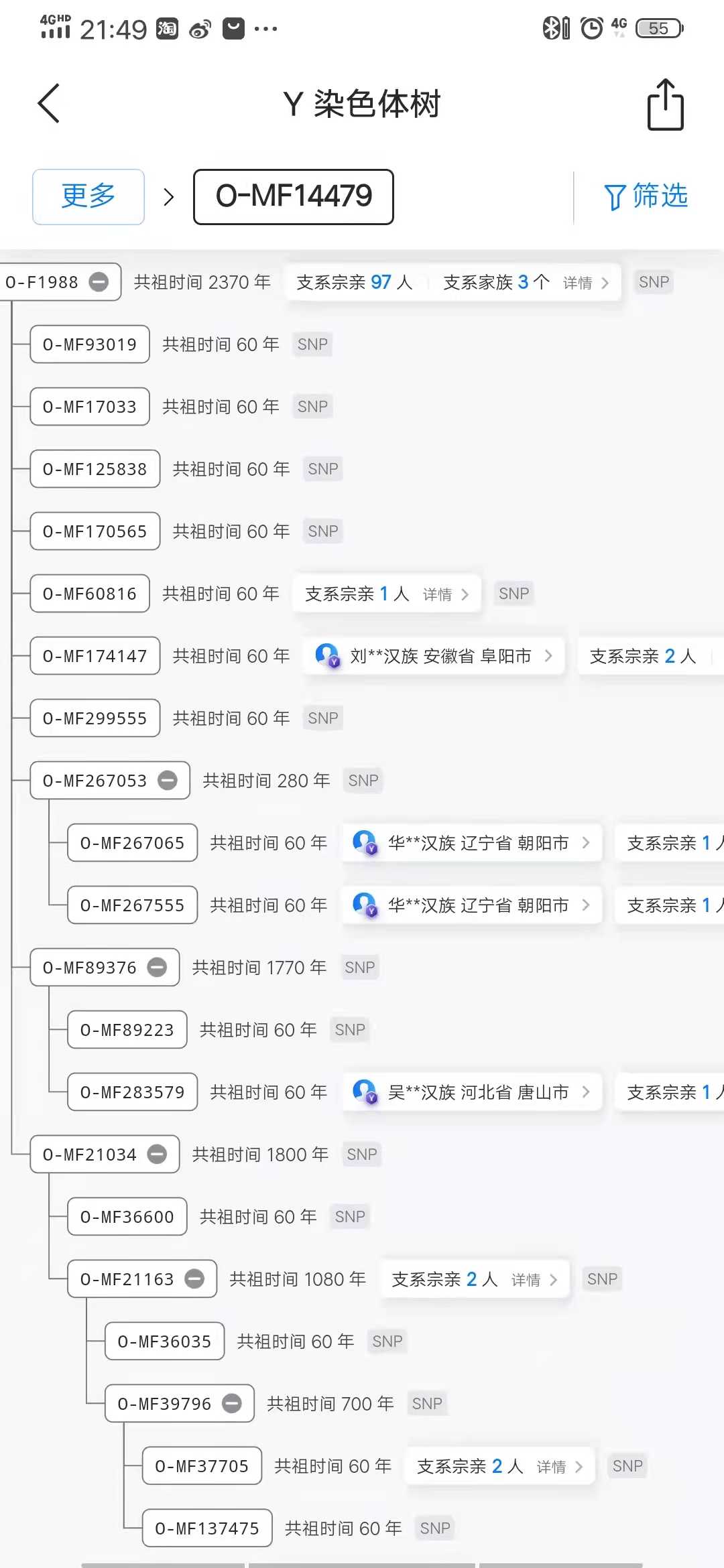
Task: Collapse the O-MF21034 branch
Action: pyautogui.click(x=157, y=1155)
